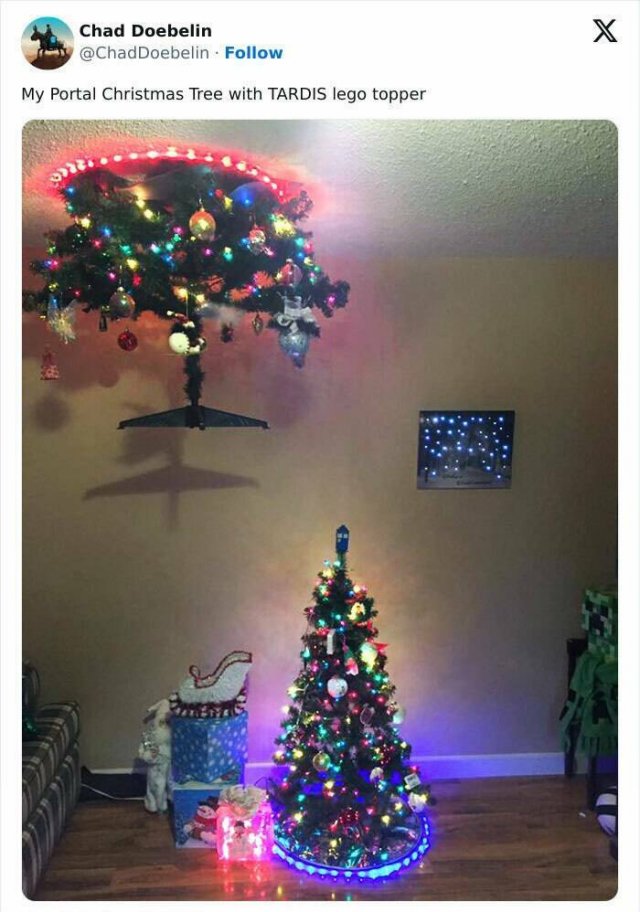Open the Portal Christmas Tree photo
The width and height of the screenshot is (640, 912).
pyautogui.click(x=320, y=510)
